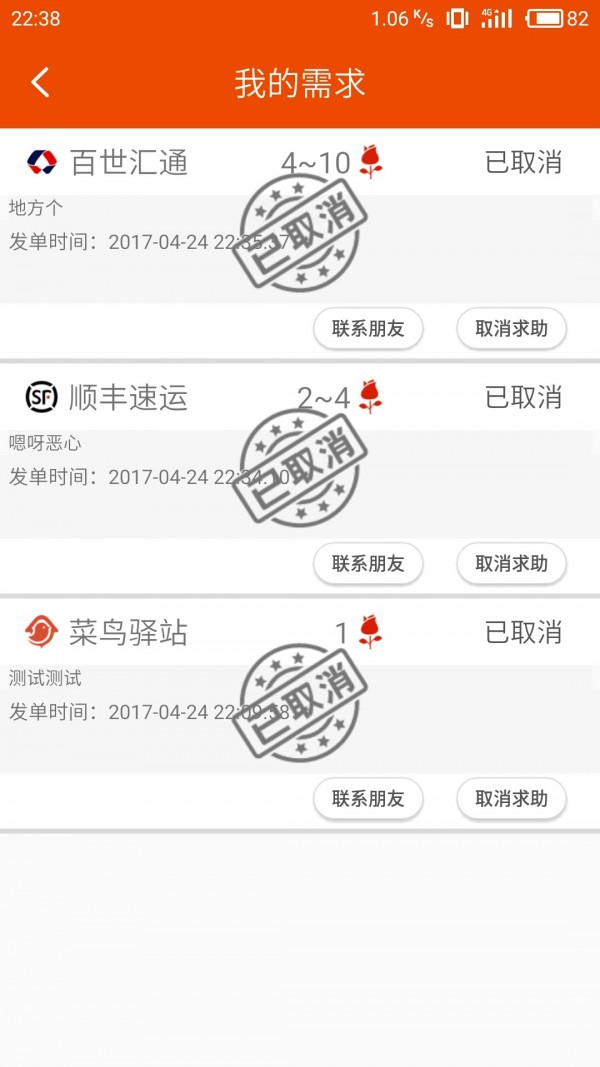Image resolution: width=600 pixels, height=1067 pixels.
Task: Tap 取消求助 for the 百世汇通 request
Action: [511, 329]
